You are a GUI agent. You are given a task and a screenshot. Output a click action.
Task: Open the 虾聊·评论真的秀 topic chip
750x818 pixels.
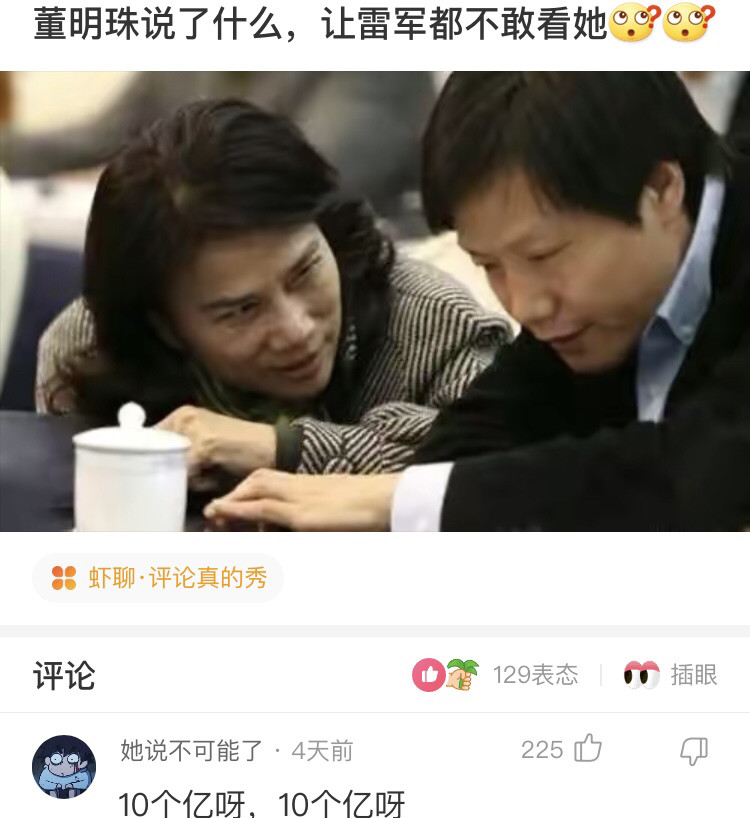(158, 578)
